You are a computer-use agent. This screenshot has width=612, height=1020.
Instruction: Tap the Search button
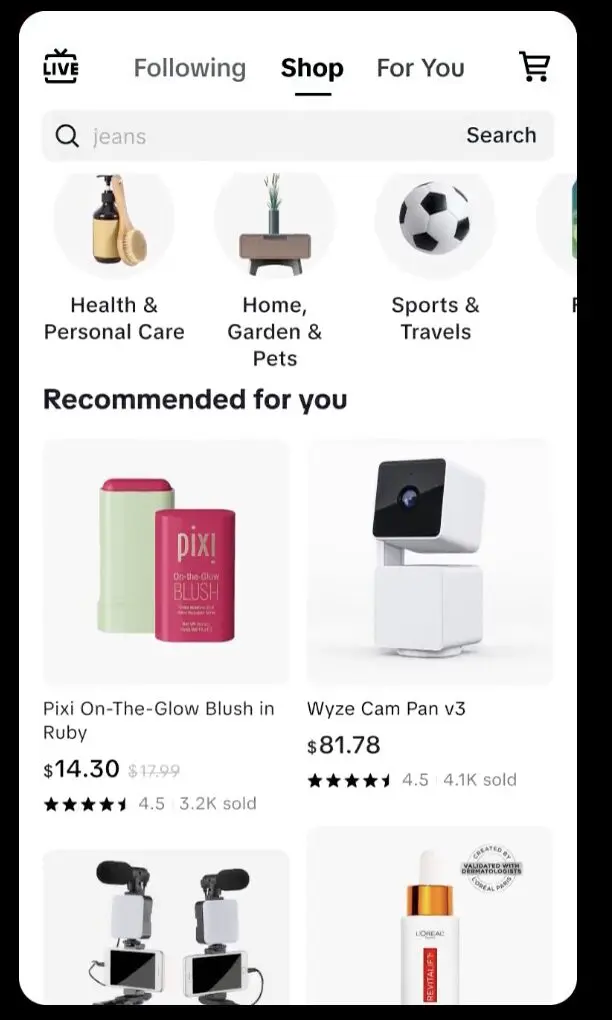click(x=501, y=136)
